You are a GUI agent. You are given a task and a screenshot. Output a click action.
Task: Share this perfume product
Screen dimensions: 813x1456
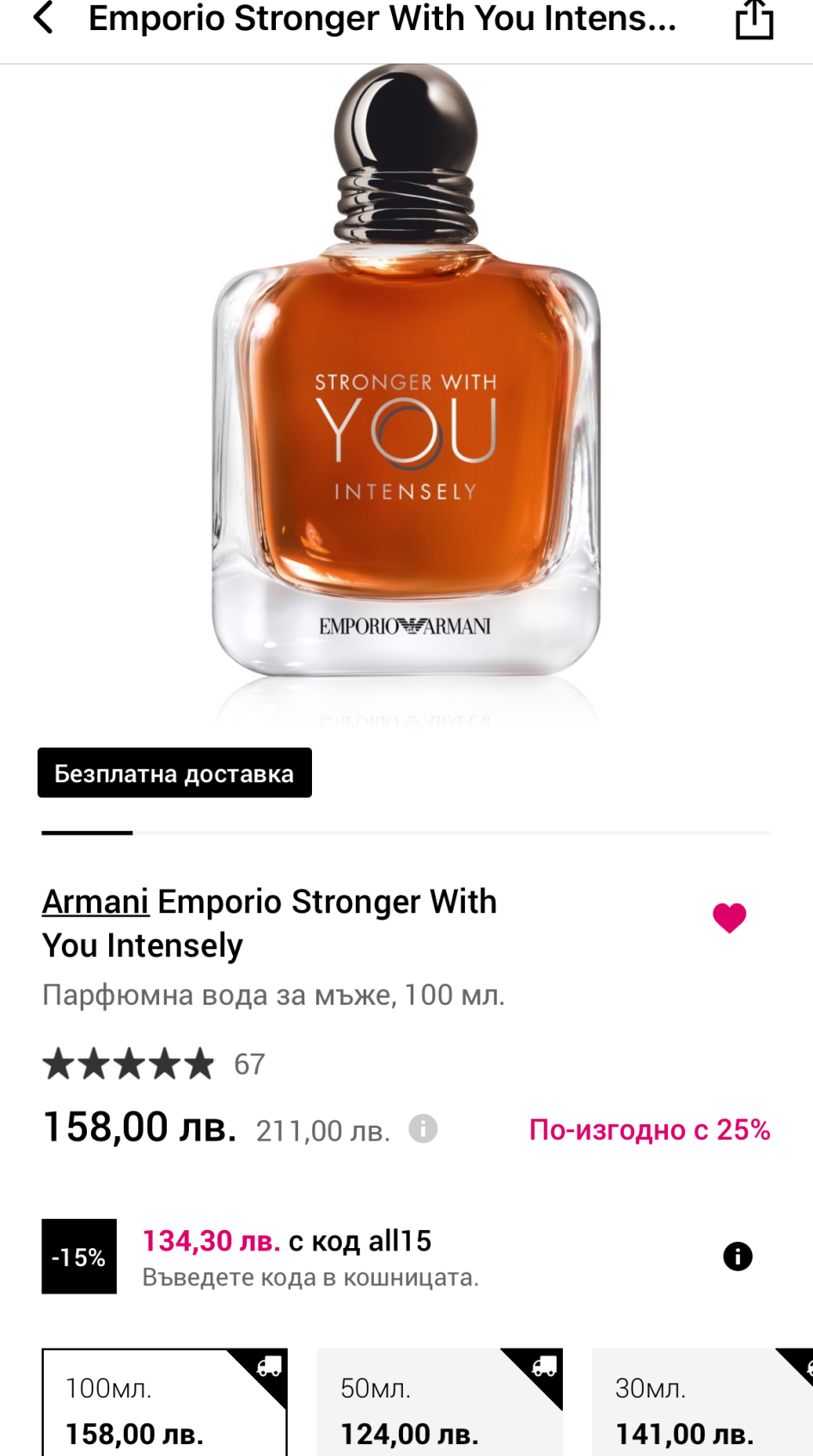point(754,20)
